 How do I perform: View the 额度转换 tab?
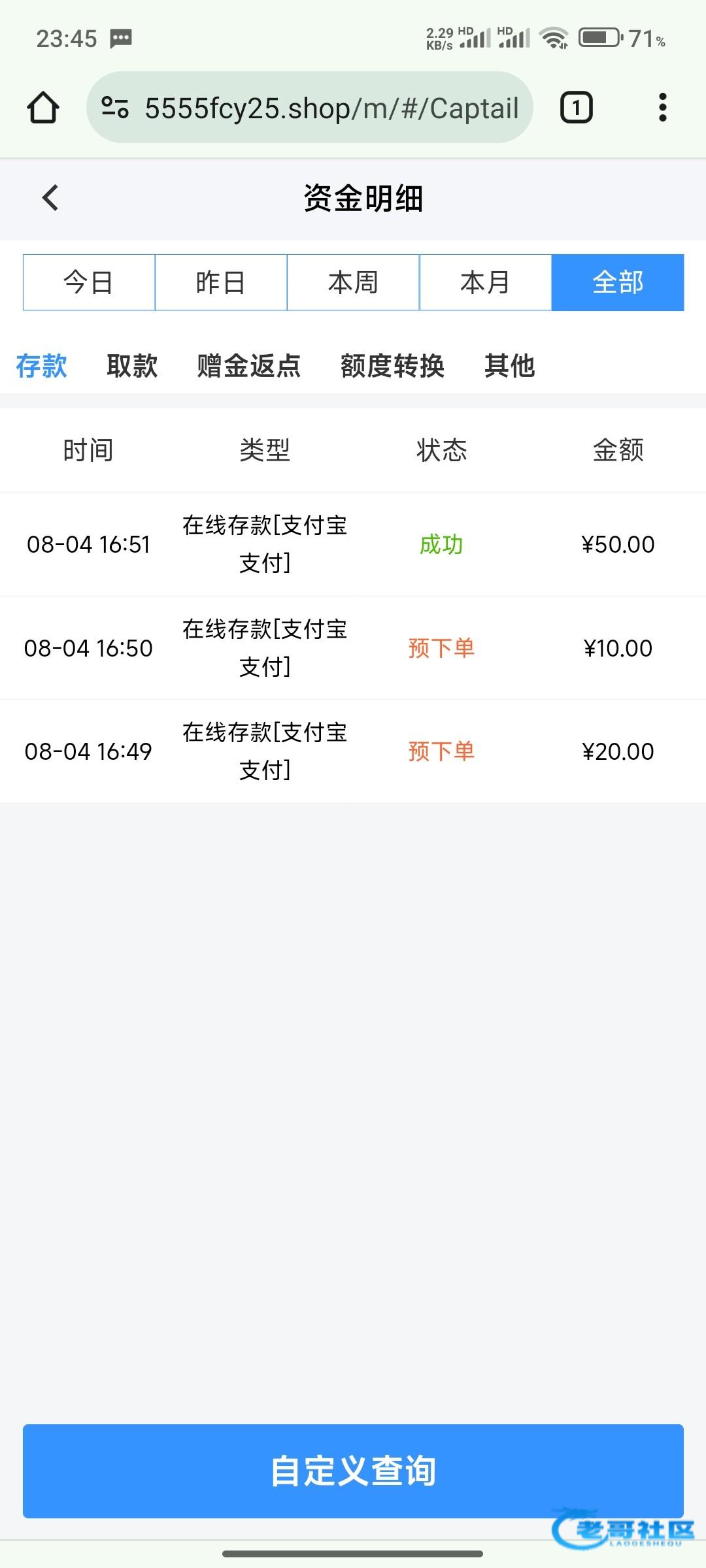(392, 366)
